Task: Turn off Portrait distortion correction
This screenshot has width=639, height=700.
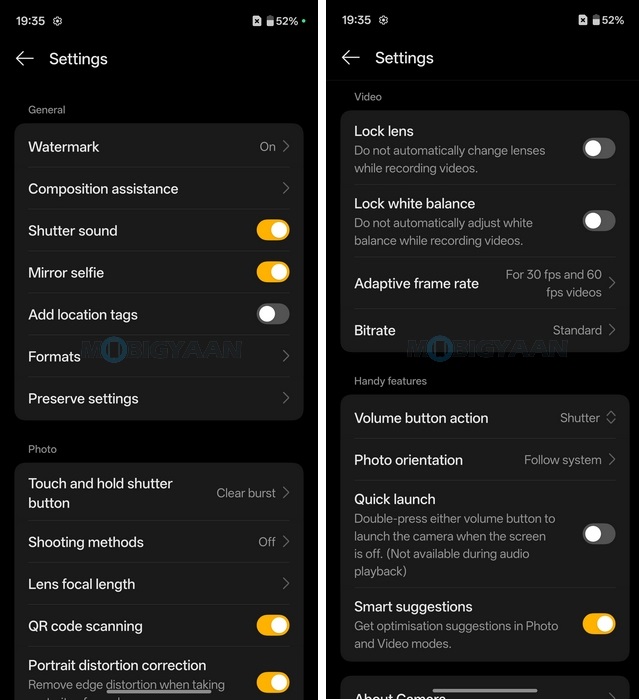Action: 272,682
